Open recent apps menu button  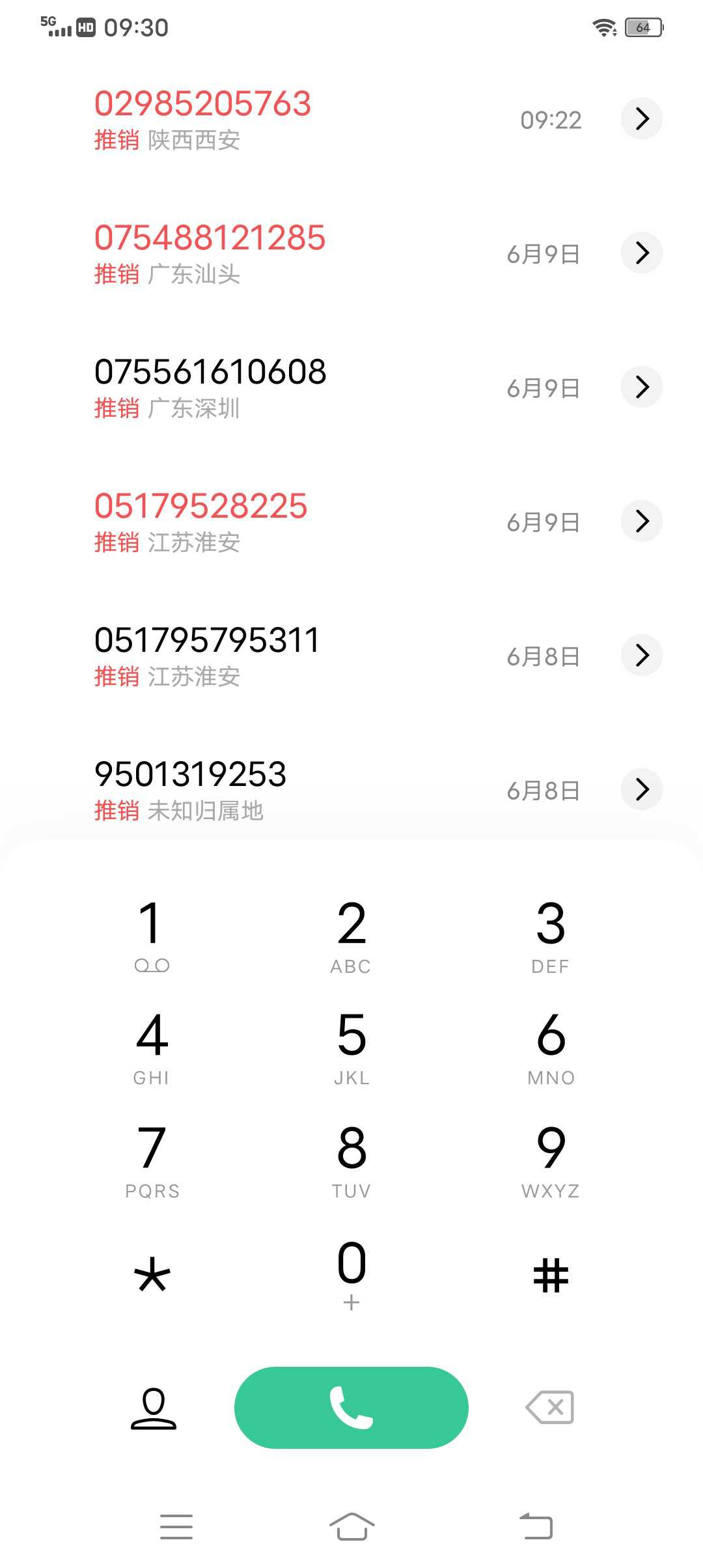pyautogui.click(x=176, y=1527)
